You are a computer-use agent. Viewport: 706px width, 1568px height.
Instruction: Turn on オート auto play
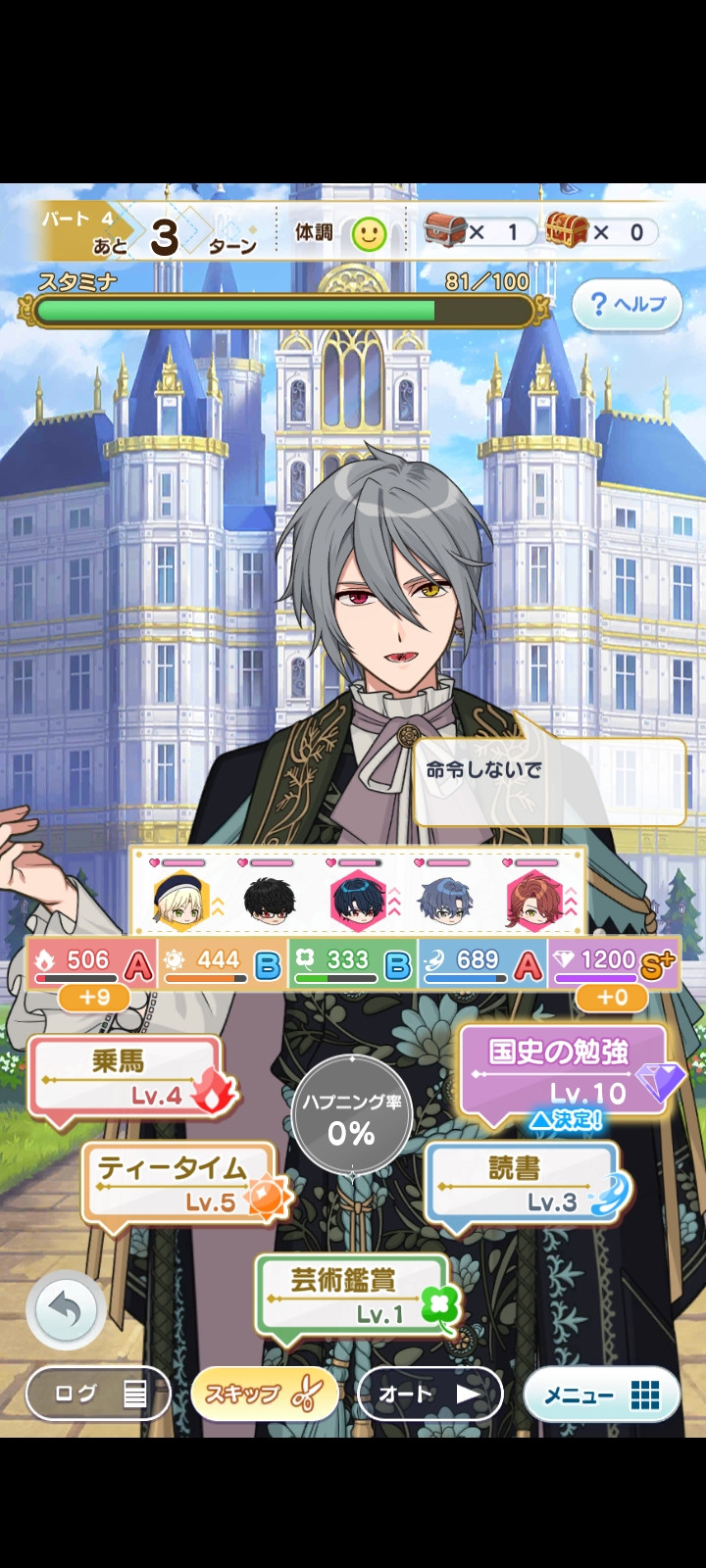coord(430,1393)
